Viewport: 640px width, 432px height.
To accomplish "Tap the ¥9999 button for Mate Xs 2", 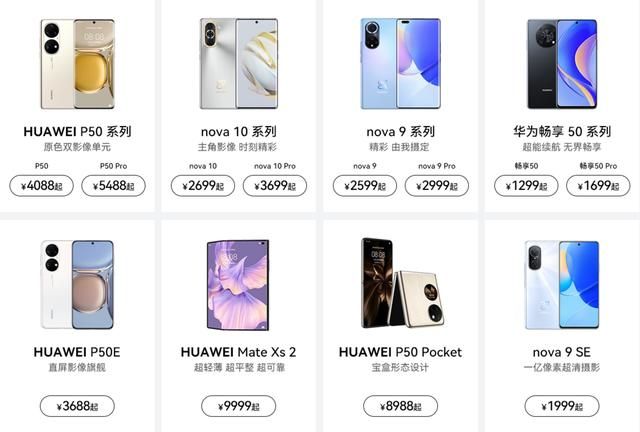I will [238, 406].
